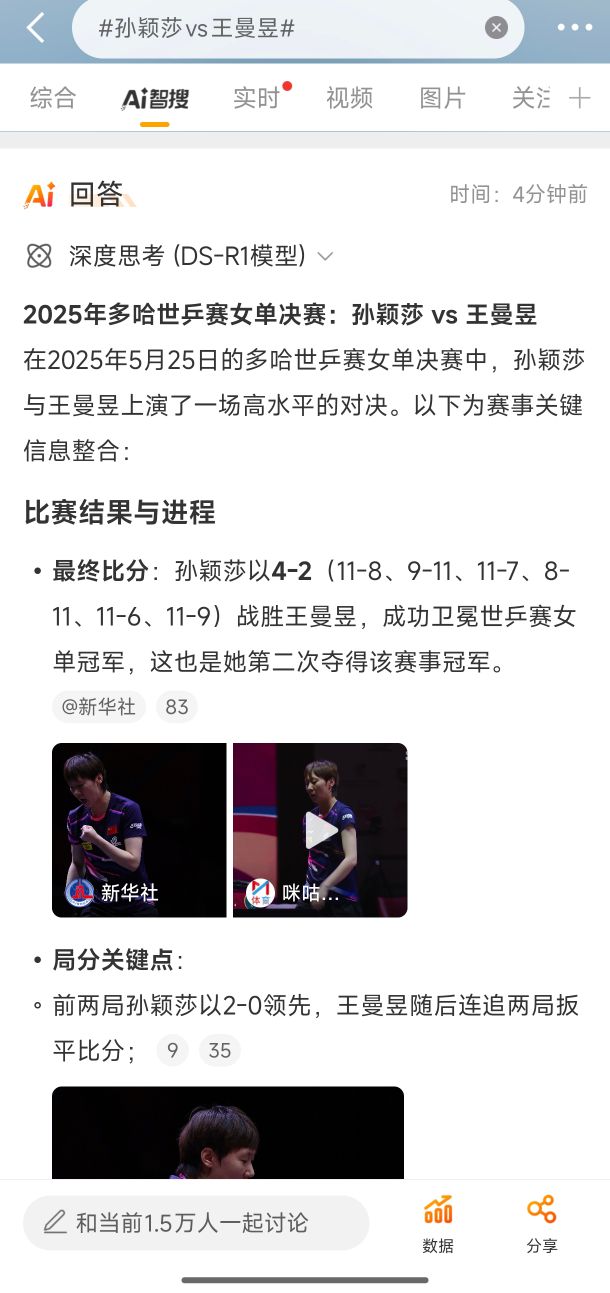Switch to the 实时 tab
This screenshot has width=610, height=1293.
pos(256,97)
